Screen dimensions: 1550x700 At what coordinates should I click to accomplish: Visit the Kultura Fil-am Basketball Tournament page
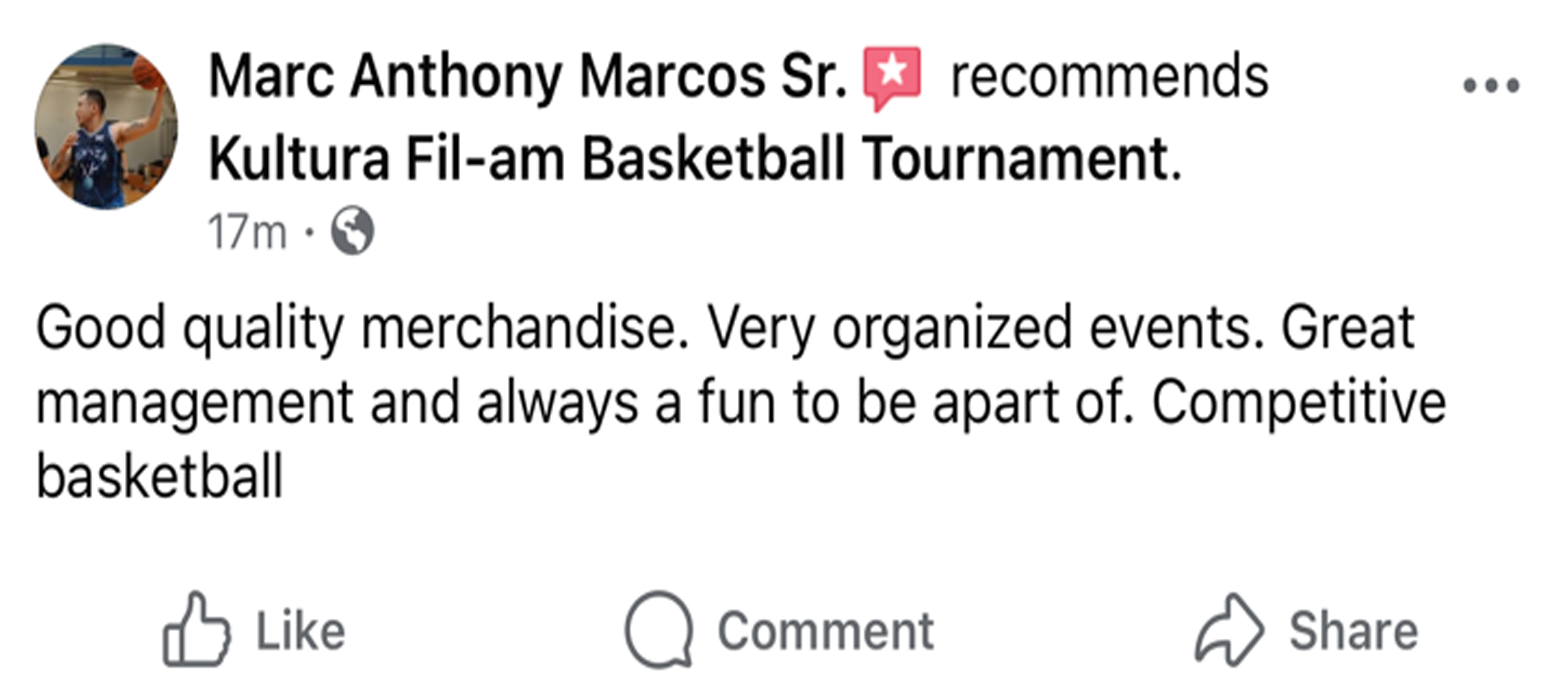tap(695, 161)
